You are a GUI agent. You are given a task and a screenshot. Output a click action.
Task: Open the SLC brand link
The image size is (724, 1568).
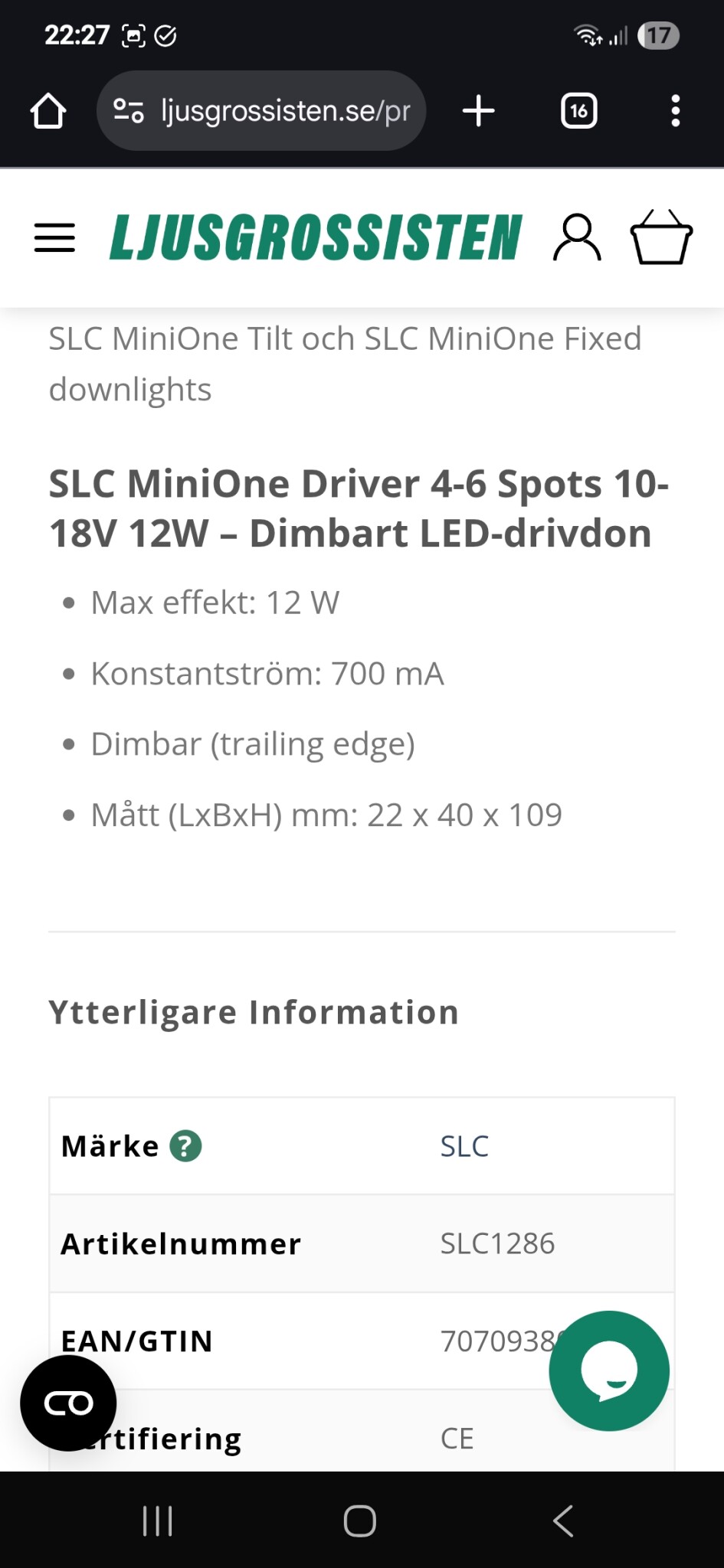click(x=464, y=1146)
